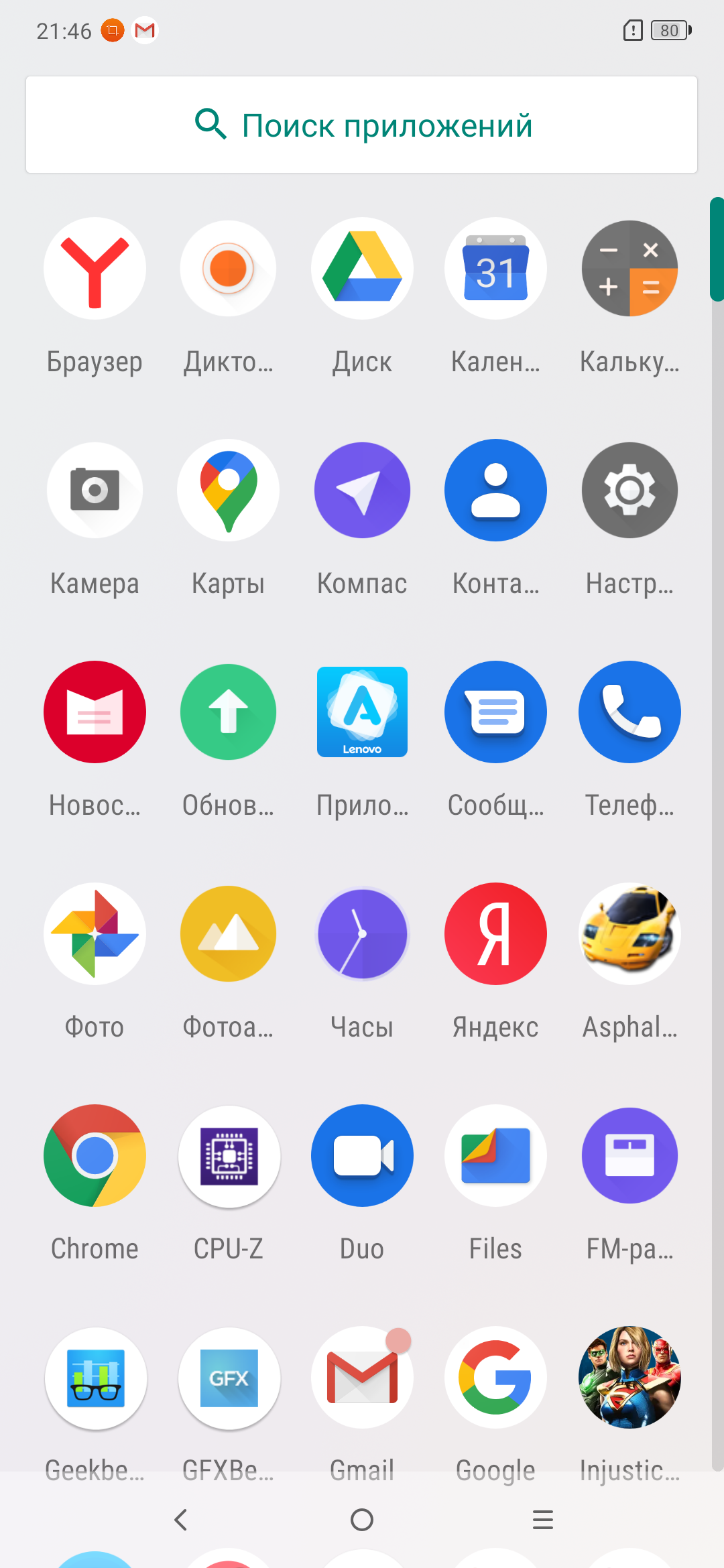Launch the Компас app
Viewport: 724px width, 1568px height.
coord(362,491)
